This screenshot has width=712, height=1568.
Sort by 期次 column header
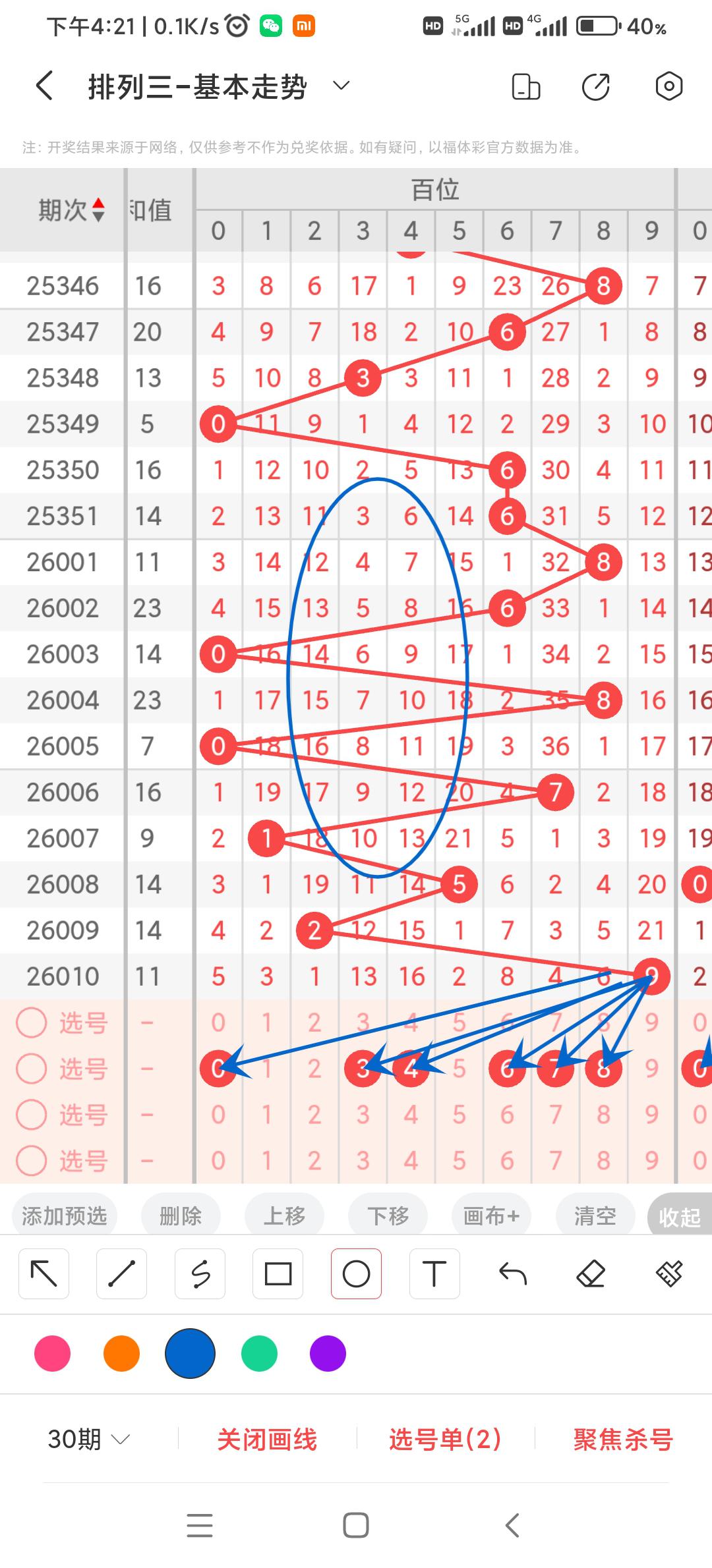point(71,210)
